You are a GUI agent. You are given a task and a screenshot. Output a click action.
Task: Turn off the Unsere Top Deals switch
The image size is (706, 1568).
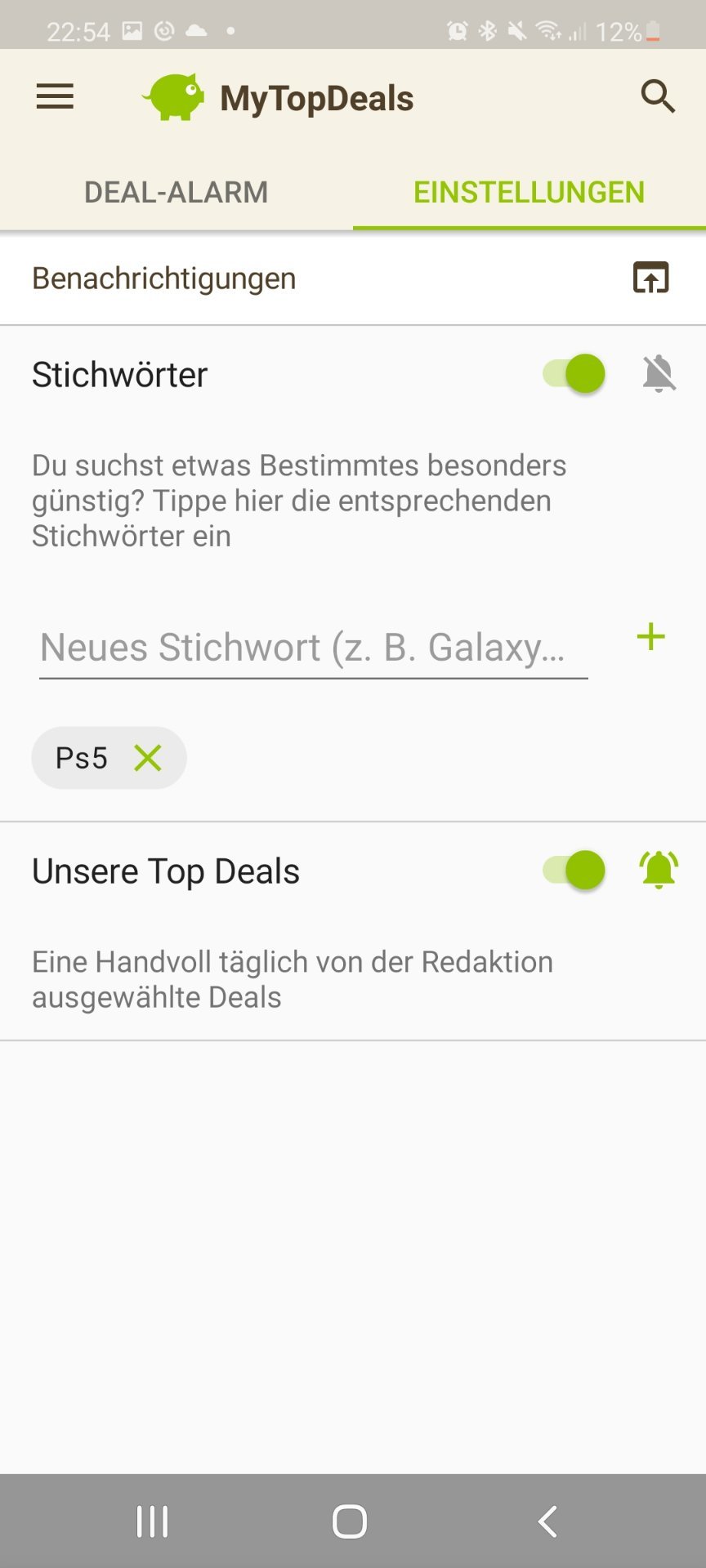(574, 871)
